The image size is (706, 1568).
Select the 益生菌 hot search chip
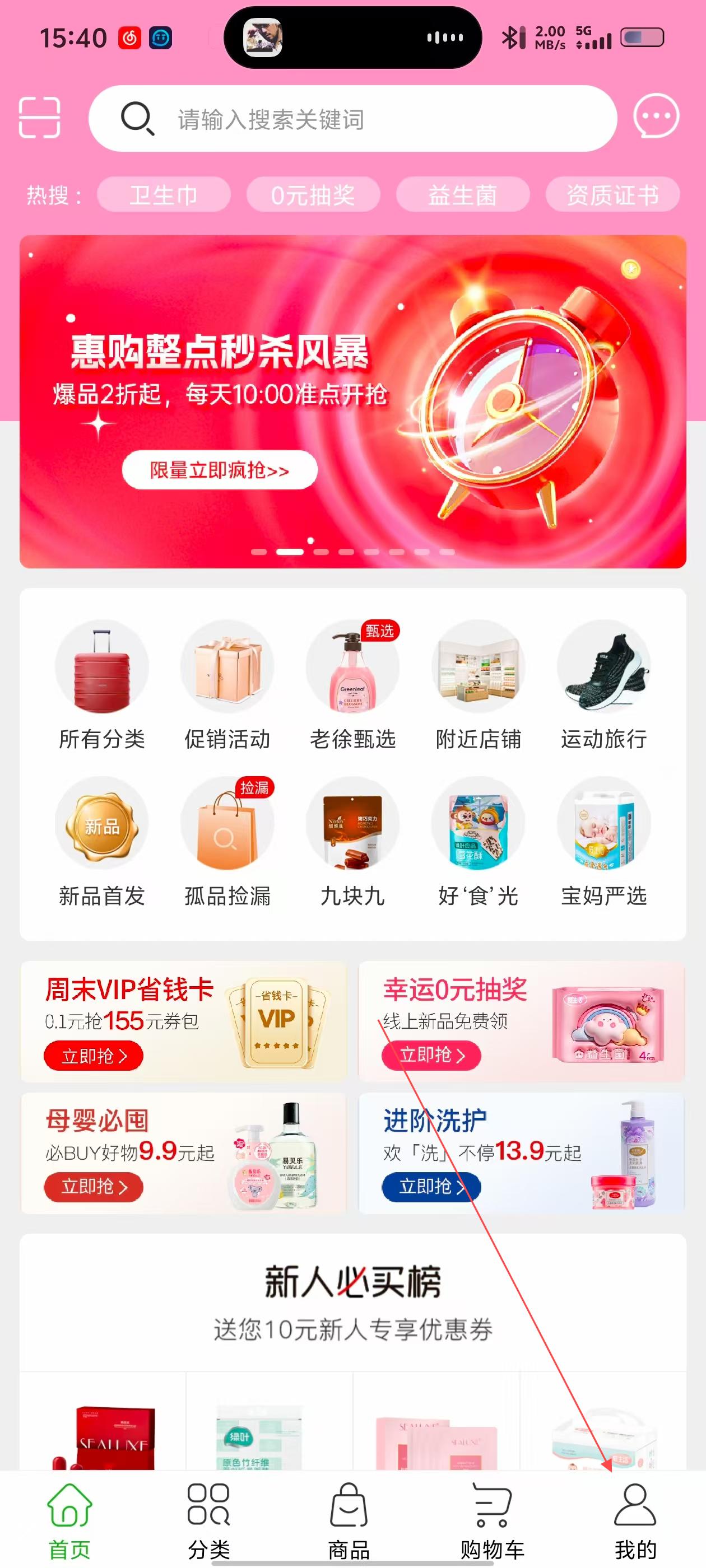click(x=462, y=195)
